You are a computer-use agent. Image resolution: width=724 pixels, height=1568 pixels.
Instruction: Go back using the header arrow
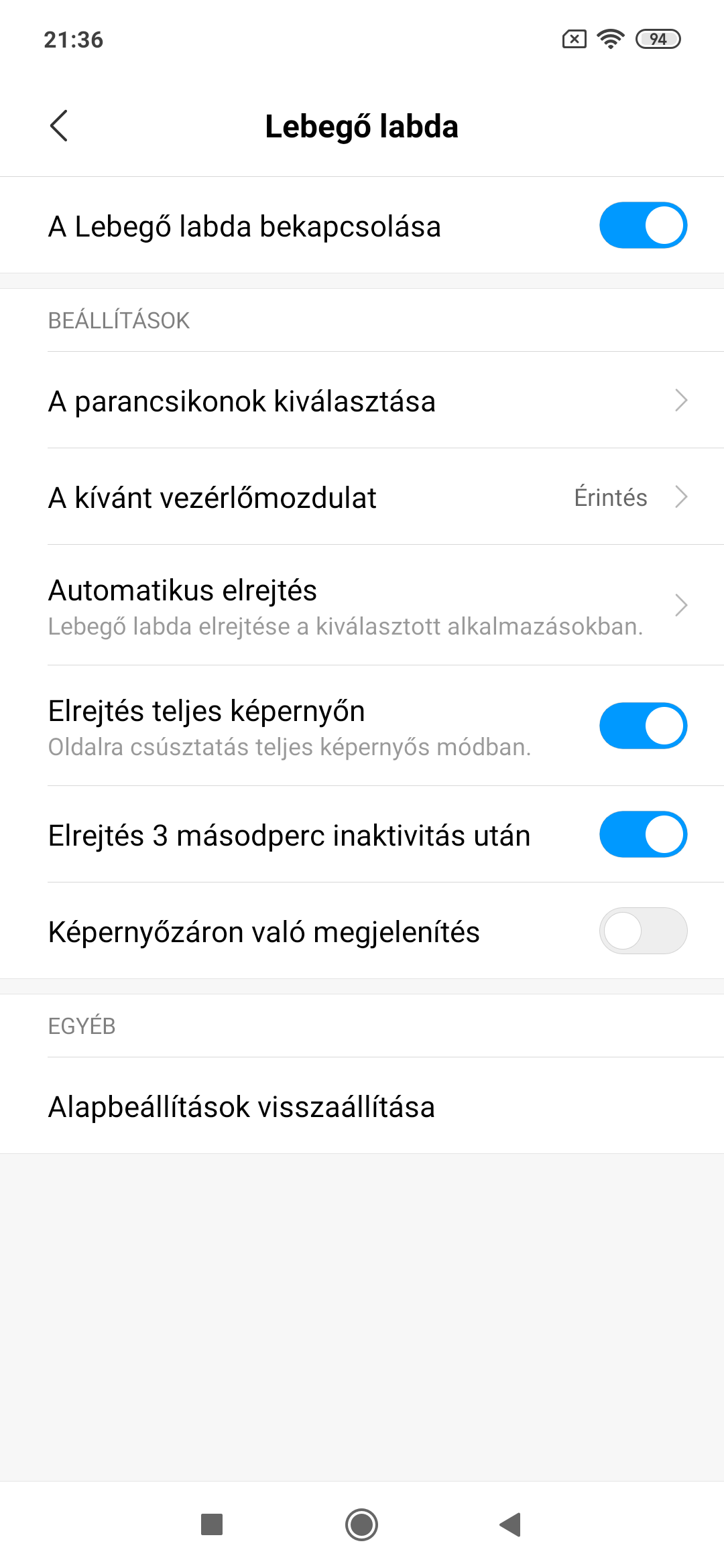59,126
